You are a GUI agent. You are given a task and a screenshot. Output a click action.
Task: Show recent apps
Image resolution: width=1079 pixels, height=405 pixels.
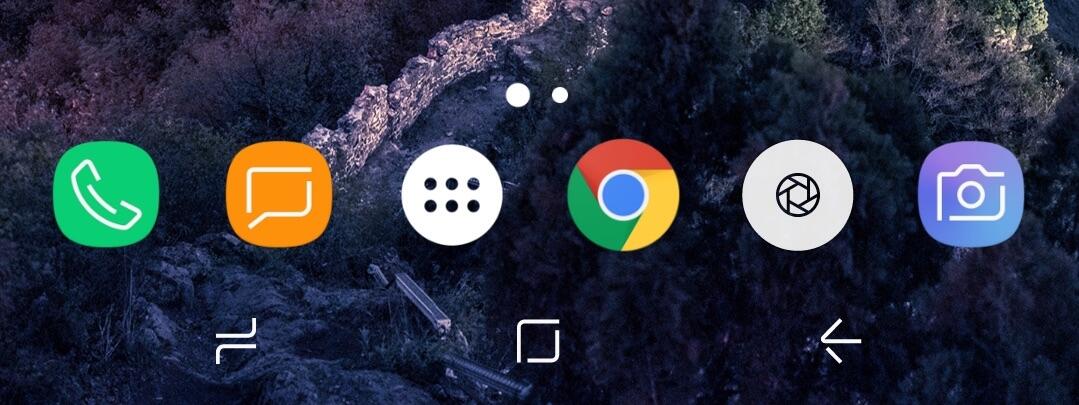click(237, 341)
